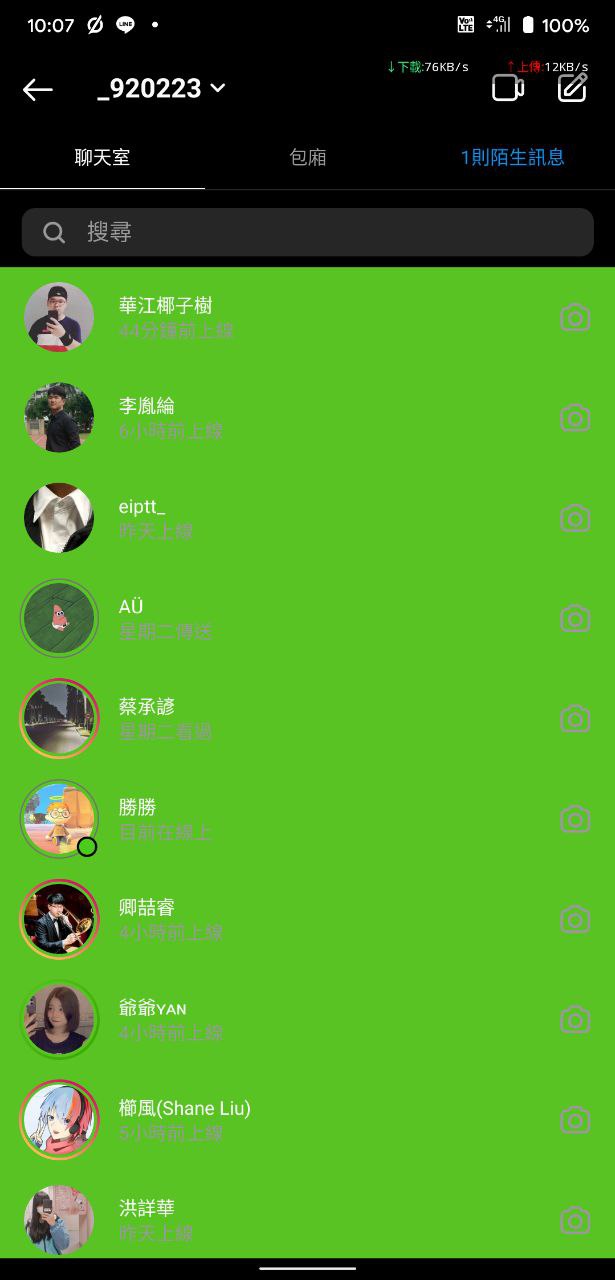Compose a new message with the pencil icon
The height and width of the screenshot is (1280, 615).
(572, 88)
